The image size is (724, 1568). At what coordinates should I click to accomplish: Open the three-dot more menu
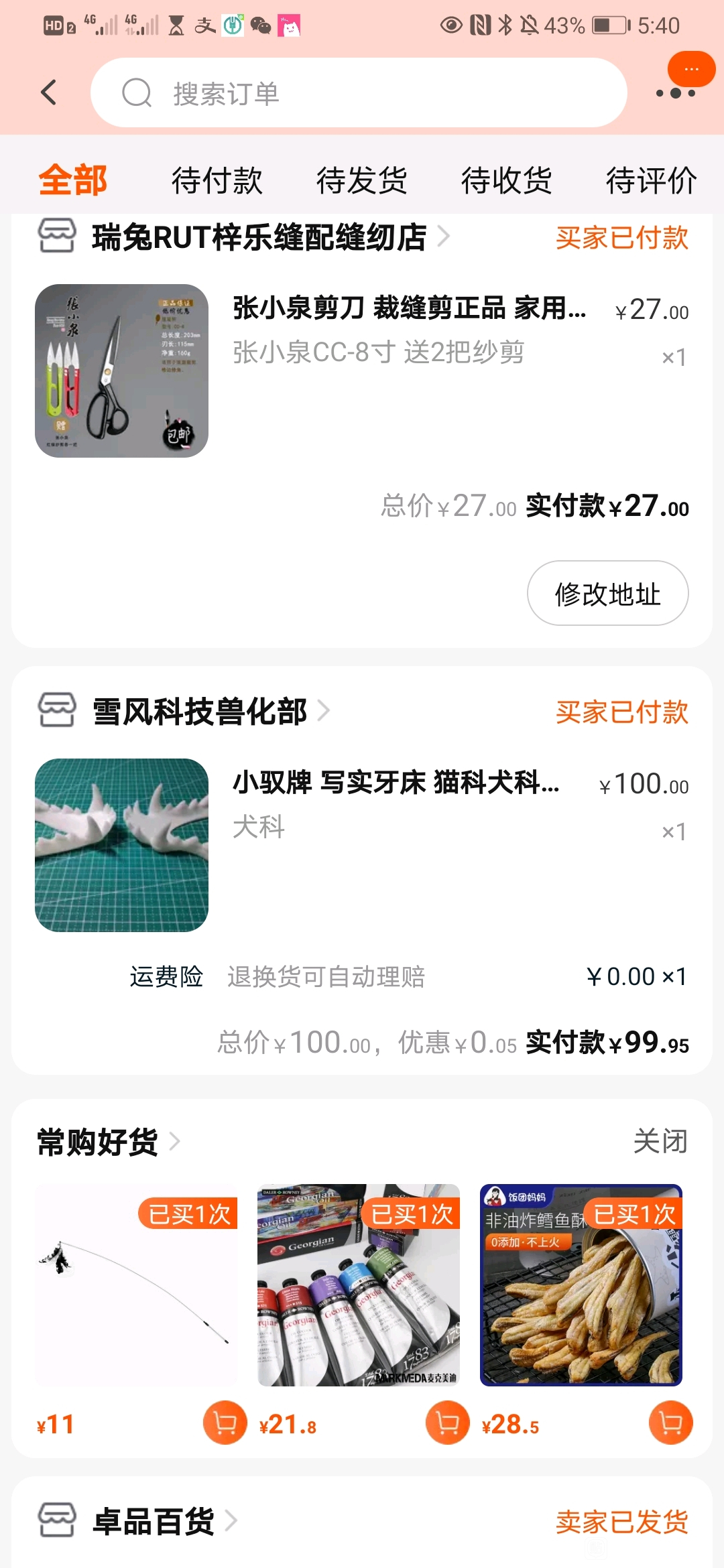point(676,92)
